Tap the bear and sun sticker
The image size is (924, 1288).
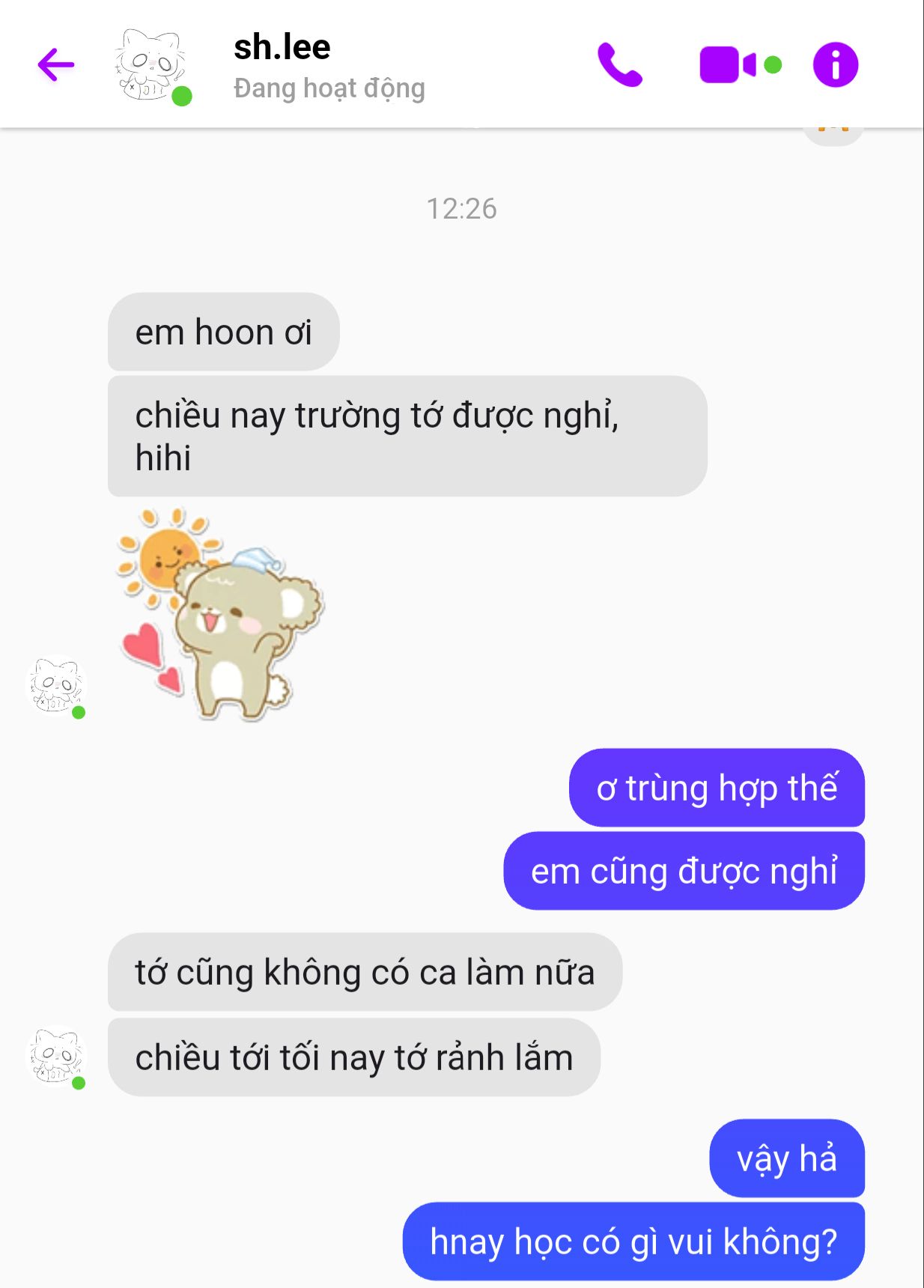point(219,614)
